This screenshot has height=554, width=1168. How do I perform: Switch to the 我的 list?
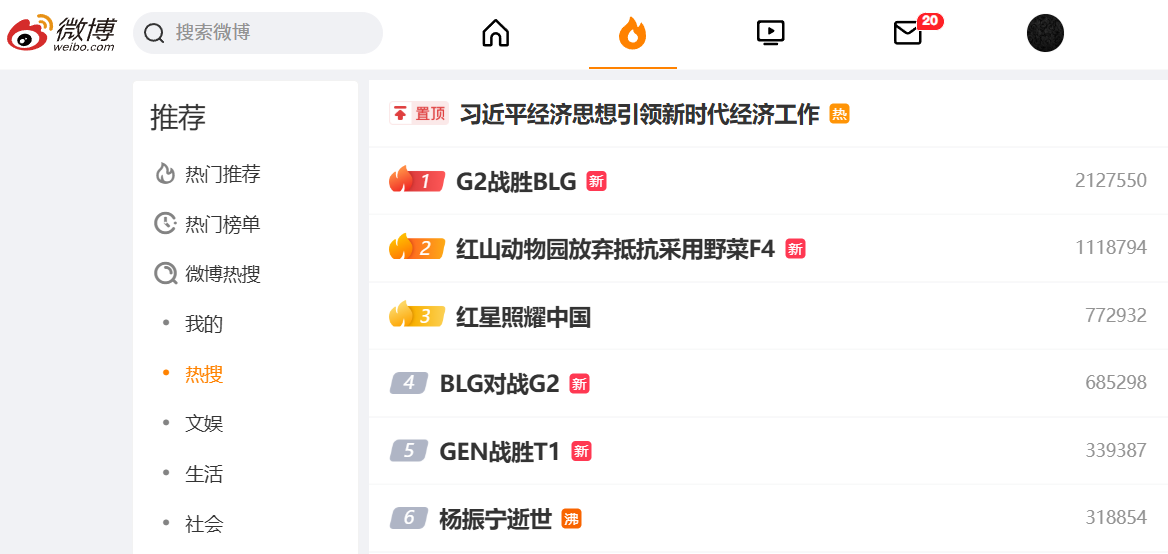[x=204, y=324]
